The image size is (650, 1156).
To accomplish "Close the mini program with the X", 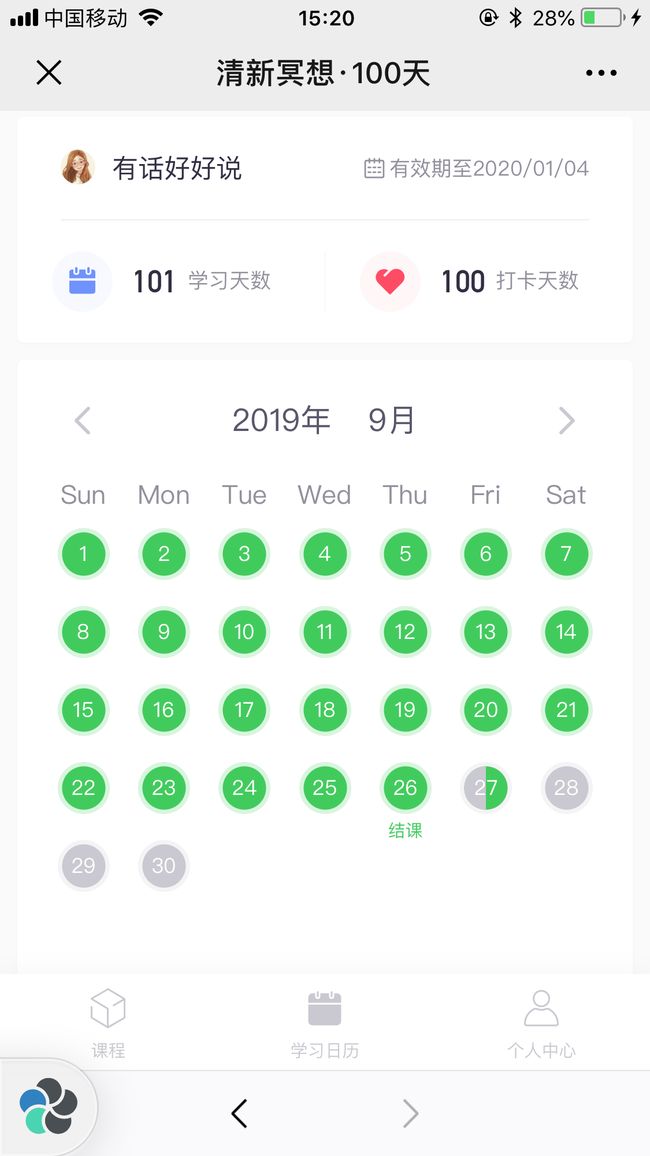I will coord(49,73).
